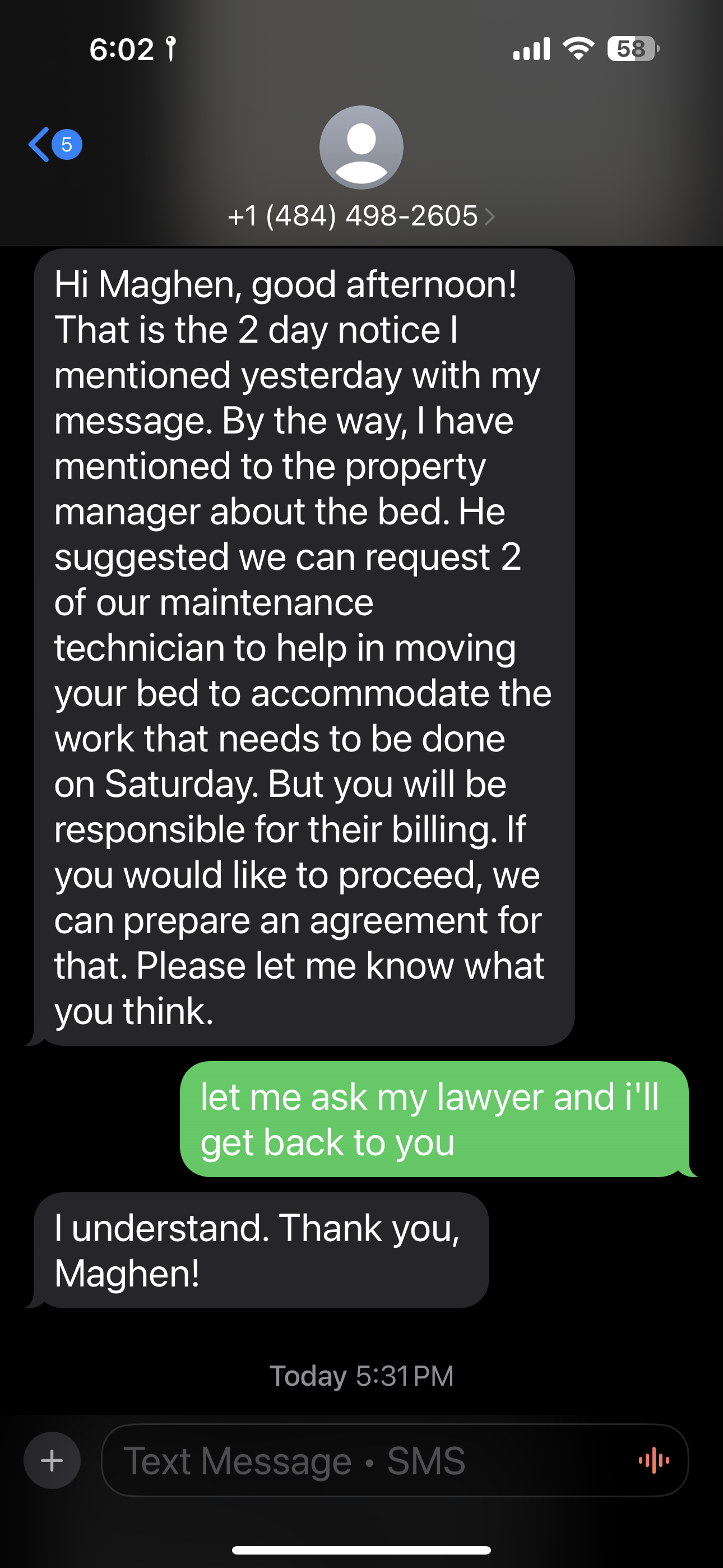This screenshot has height=1568, width=723.
Task: Open contact details for +1 (484) 498-2605
Action: [x=361, y=215]
